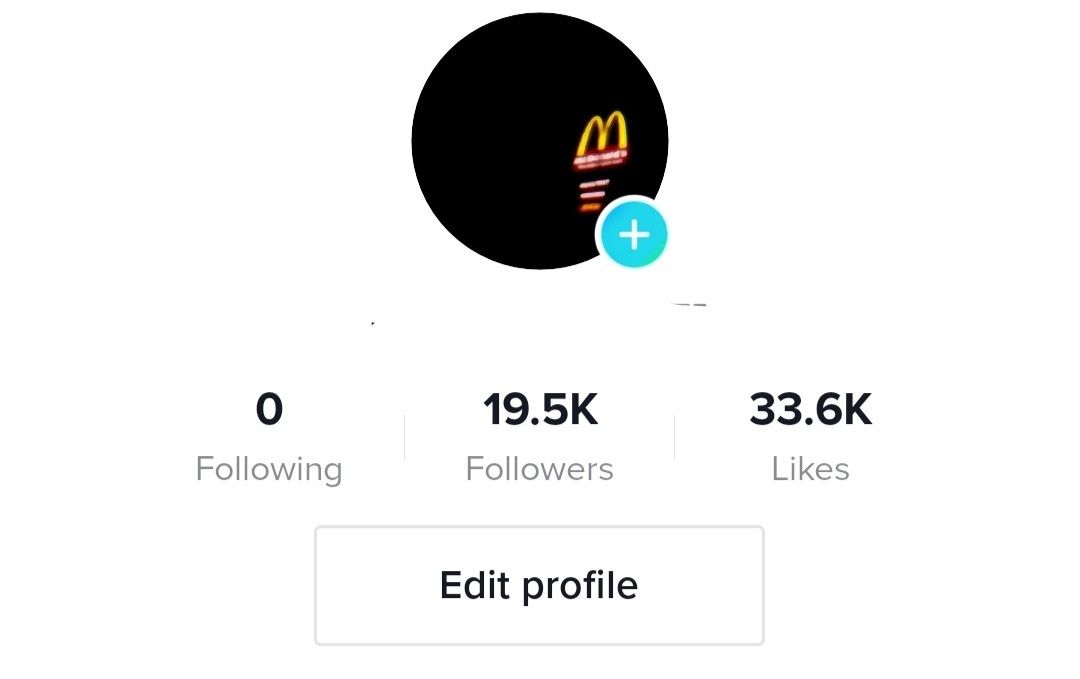
Task: Tap the plus icon on profile photo
Action: (x=632, y=235)
